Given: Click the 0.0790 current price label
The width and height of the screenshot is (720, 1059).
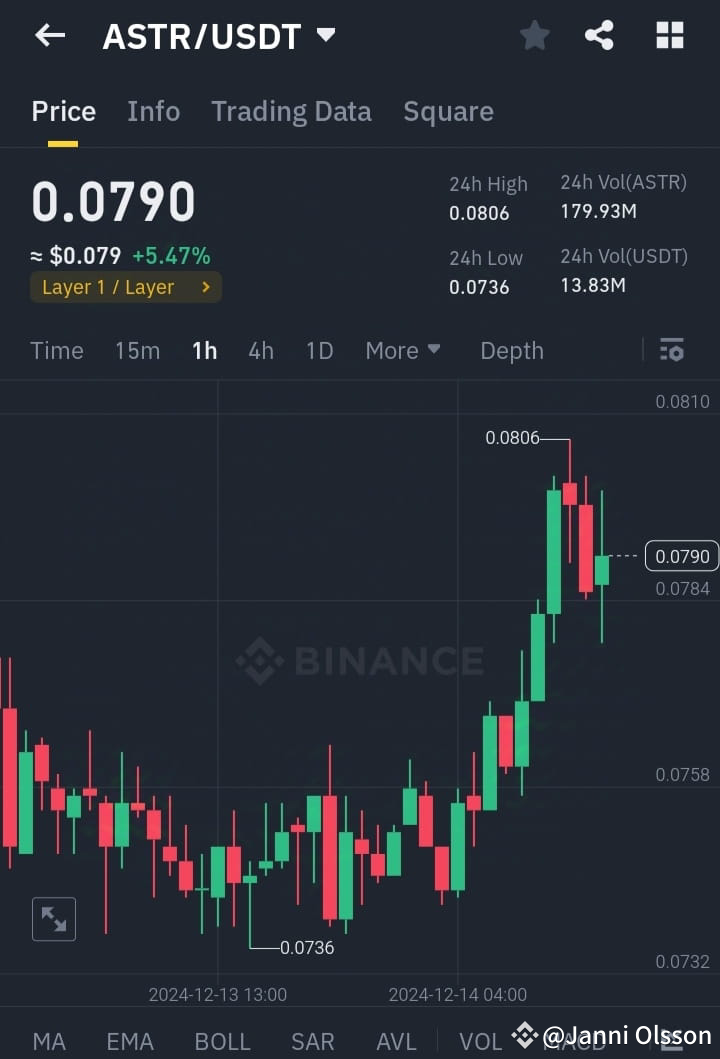Looking at the screenshot, I should (x=681, y=556).
